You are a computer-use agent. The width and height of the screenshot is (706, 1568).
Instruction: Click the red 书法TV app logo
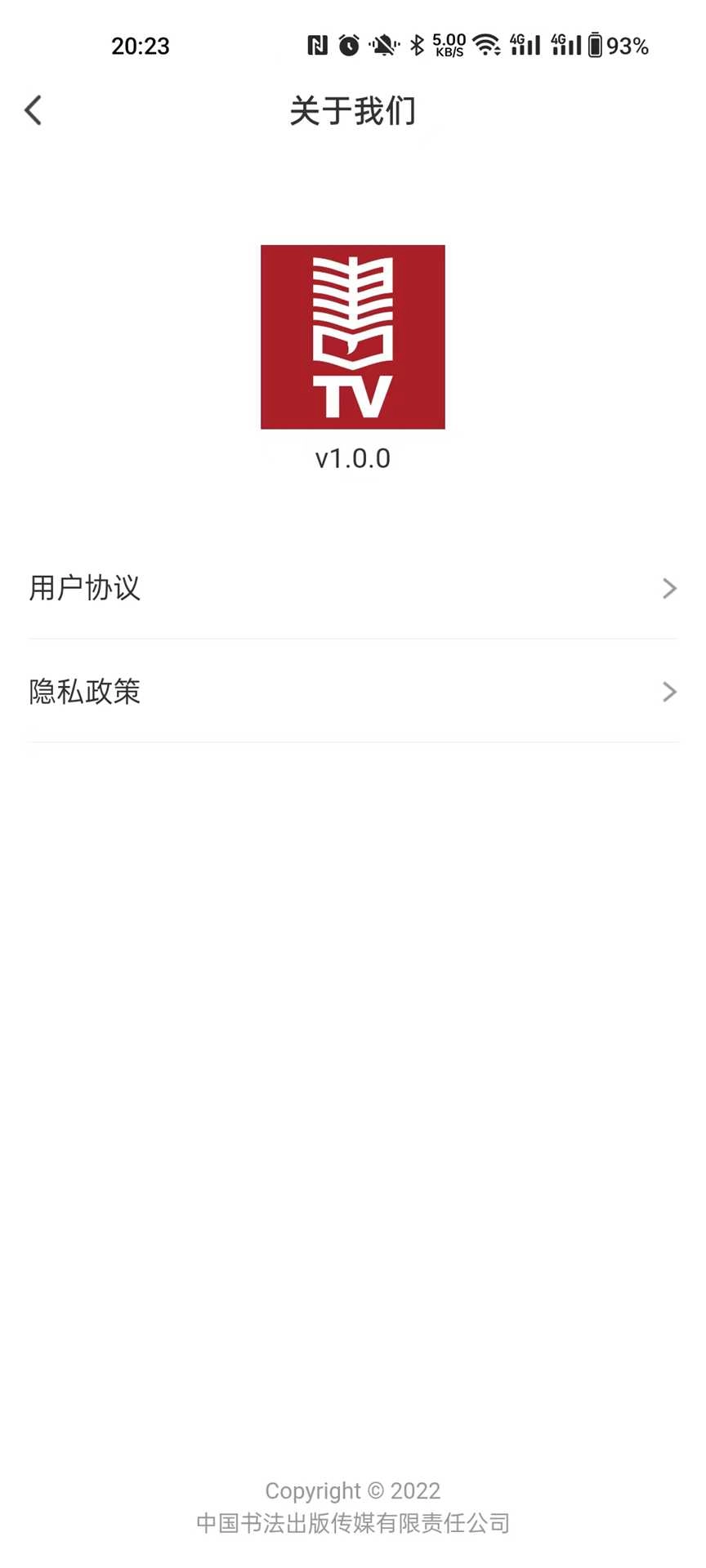pos(353,336)
